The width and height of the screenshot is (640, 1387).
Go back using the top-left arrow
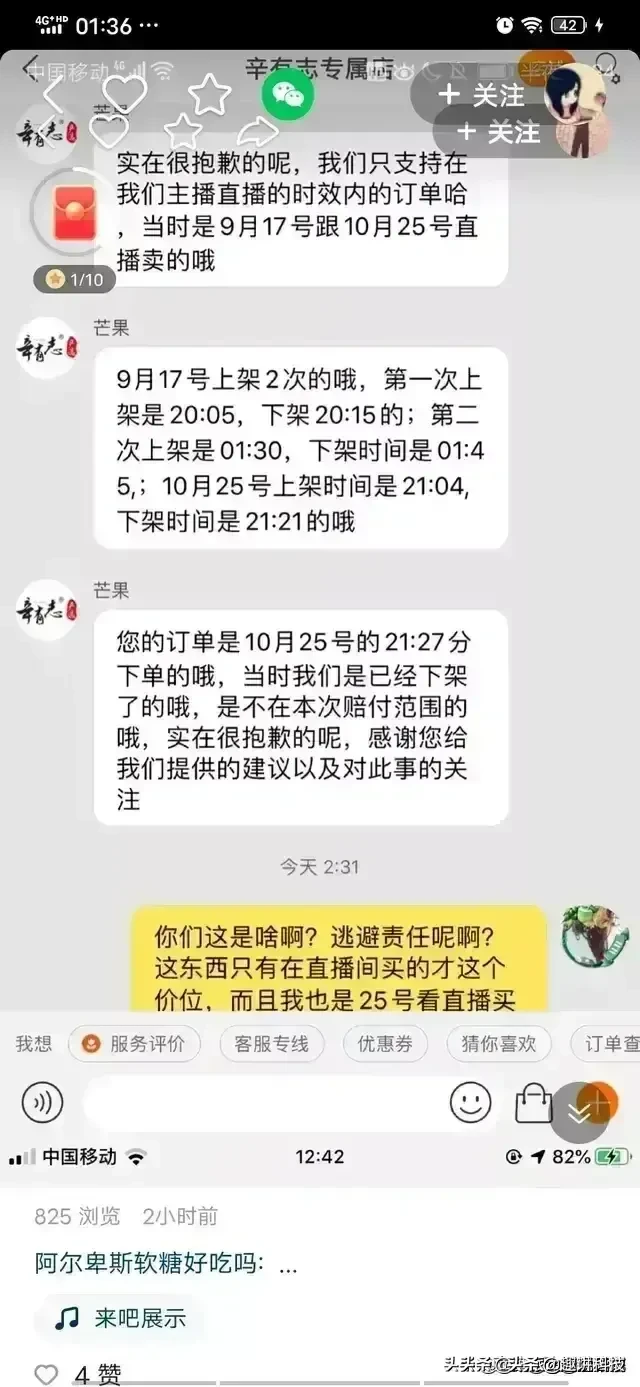52,94
